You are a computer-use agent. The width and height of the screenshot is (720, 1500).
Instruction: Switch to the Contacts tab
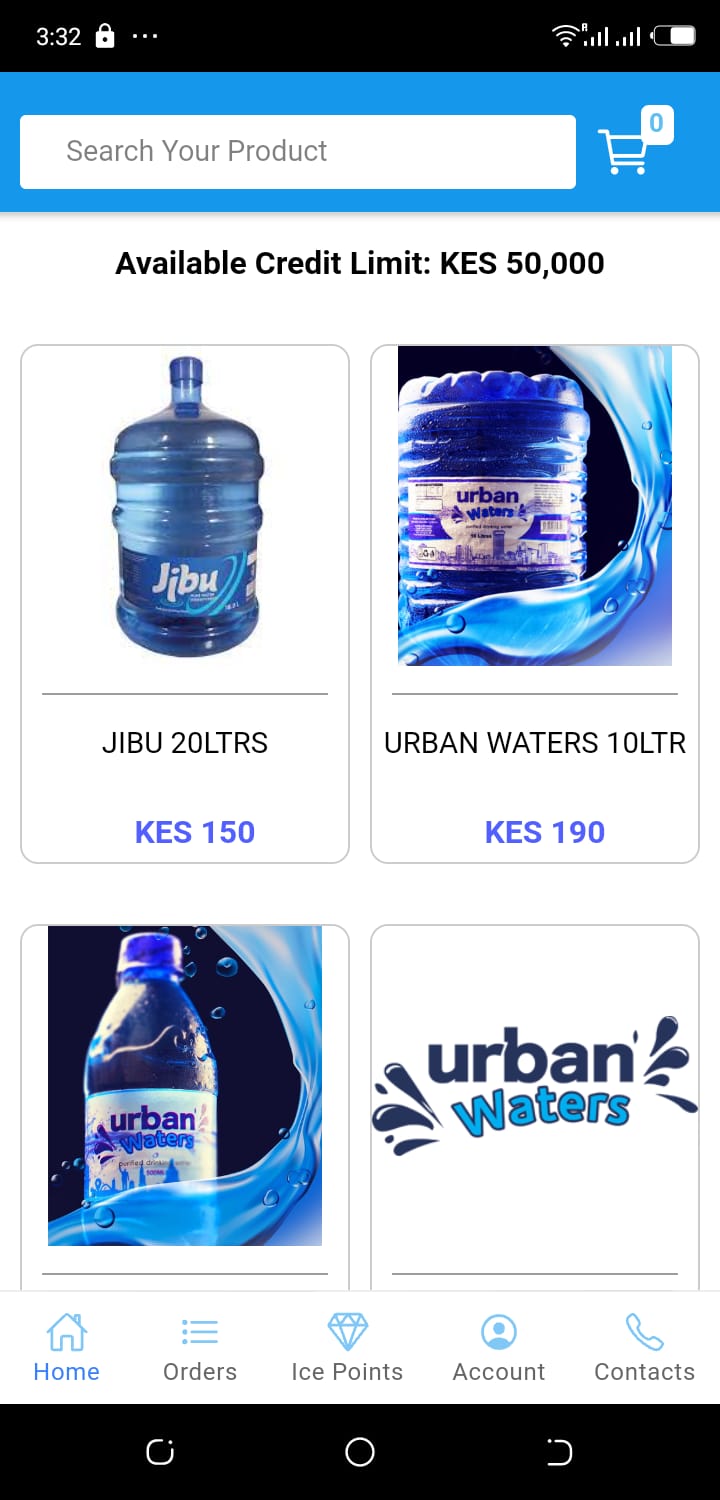coord(644,1348)
